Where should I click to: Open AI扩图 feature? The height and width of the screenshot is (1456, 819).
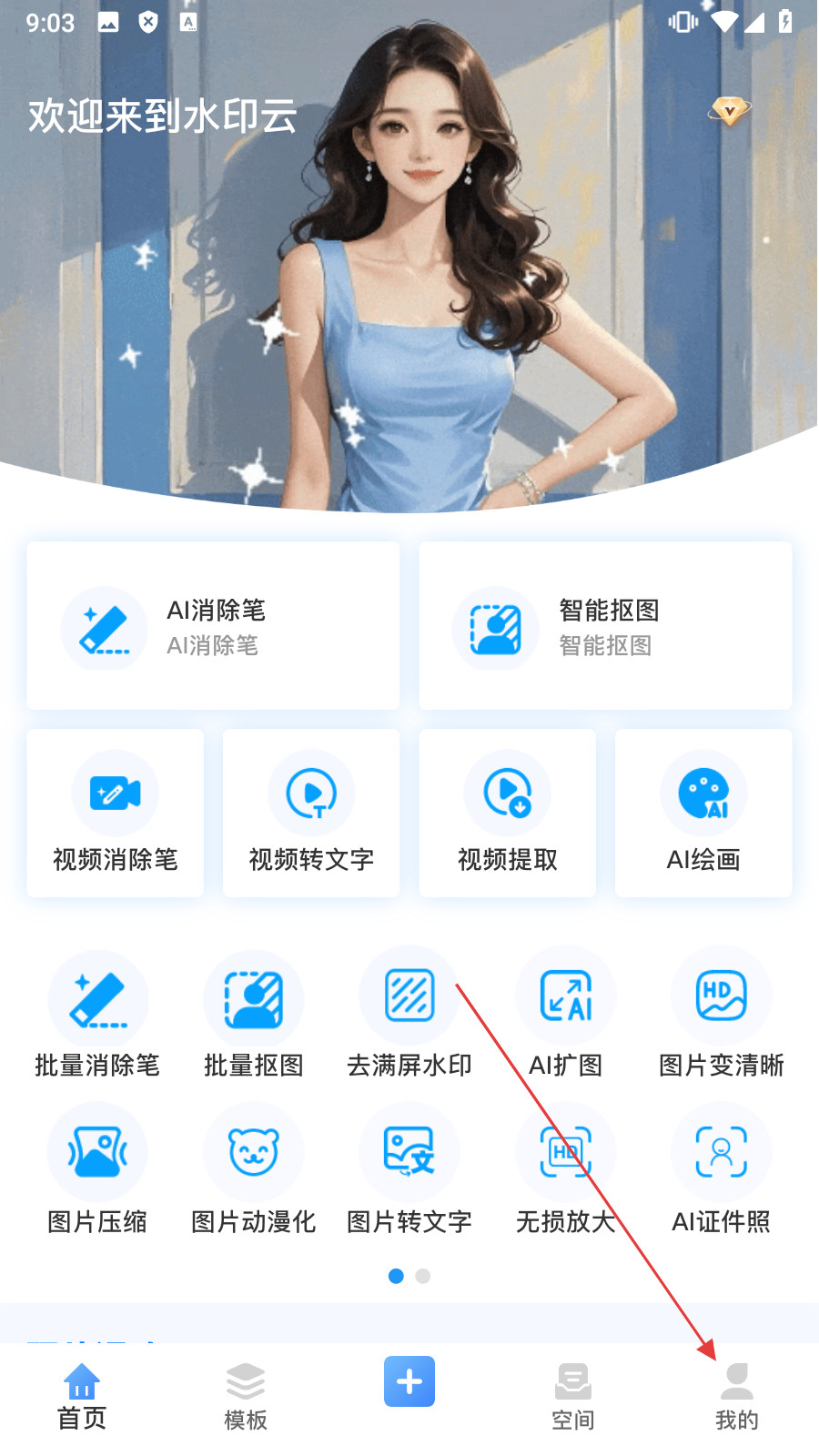566,1015
